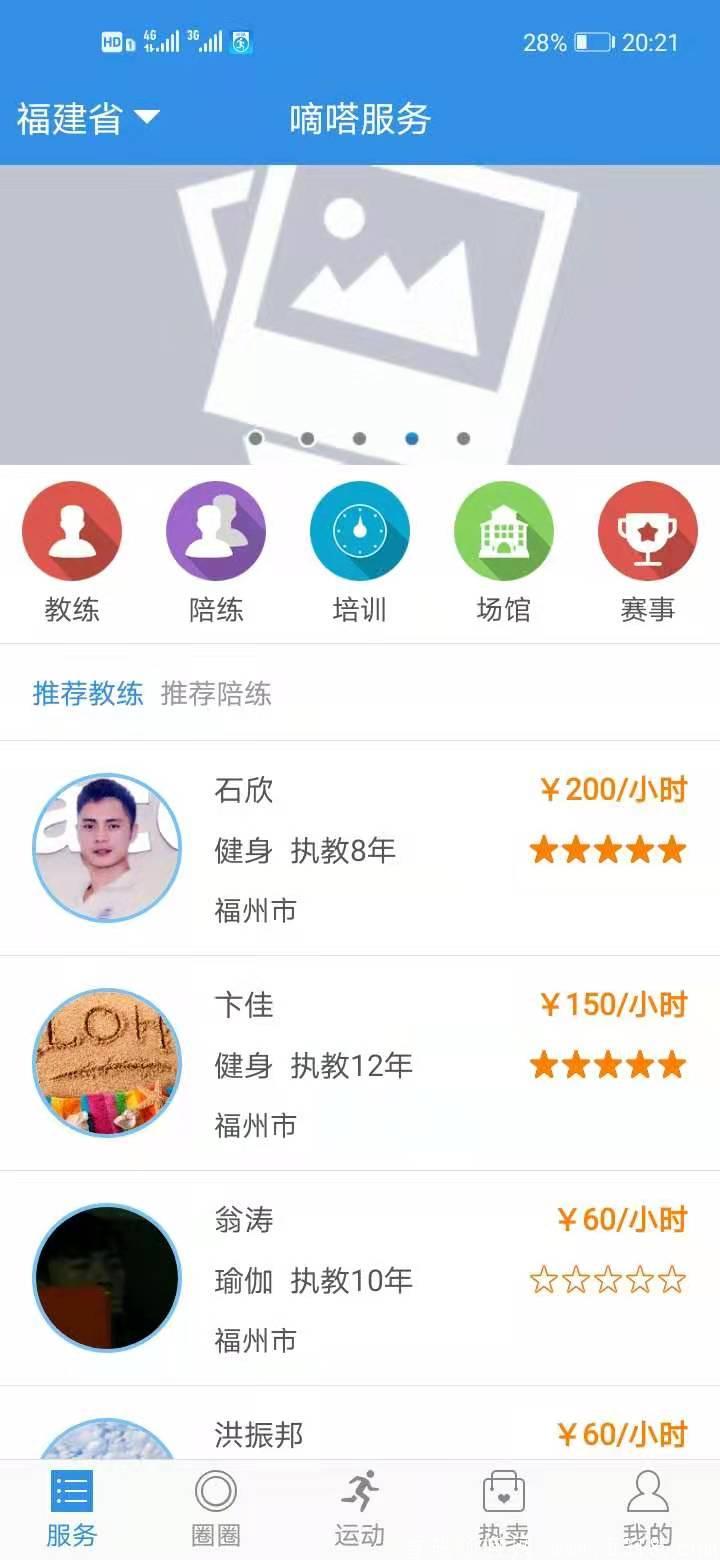Viewport: 720px width, 1560px height.
Task: Select the 陪练 (Sparring partner) icon
Action: pyautogui.click(x=216, y=530)
